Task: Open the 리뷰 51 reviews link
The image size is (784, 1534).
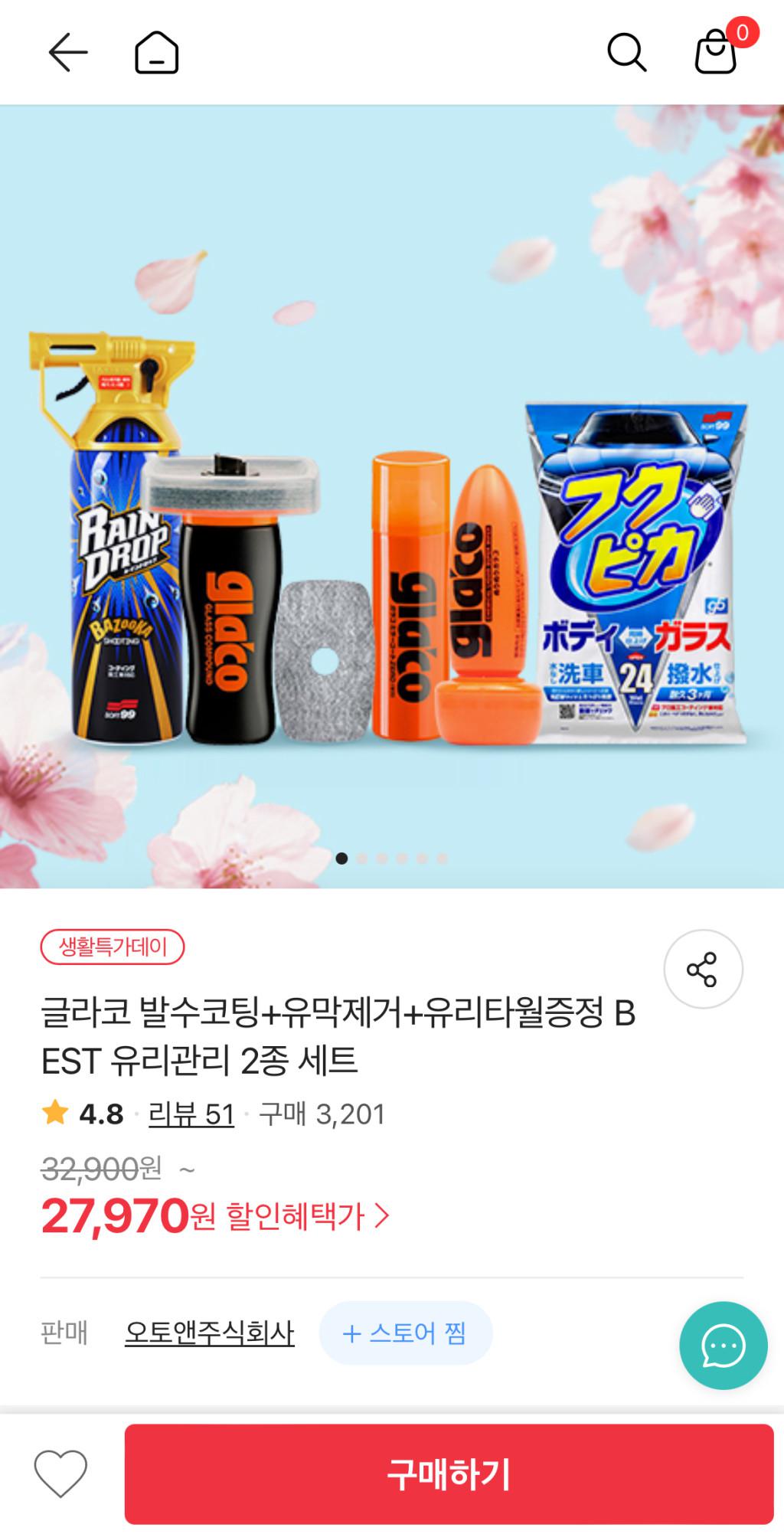Action: pos(191,1114)
